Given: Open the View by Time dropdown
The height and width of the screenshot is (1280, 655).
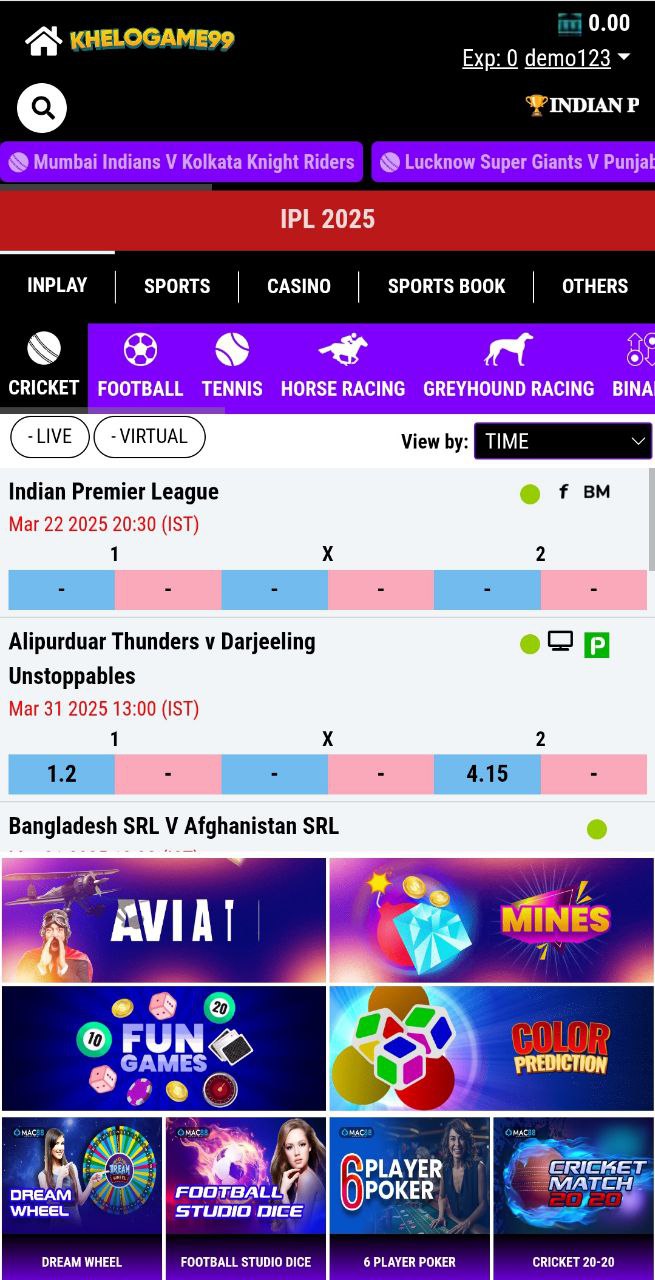Looking at the screenshot, I should coord(562,441).
